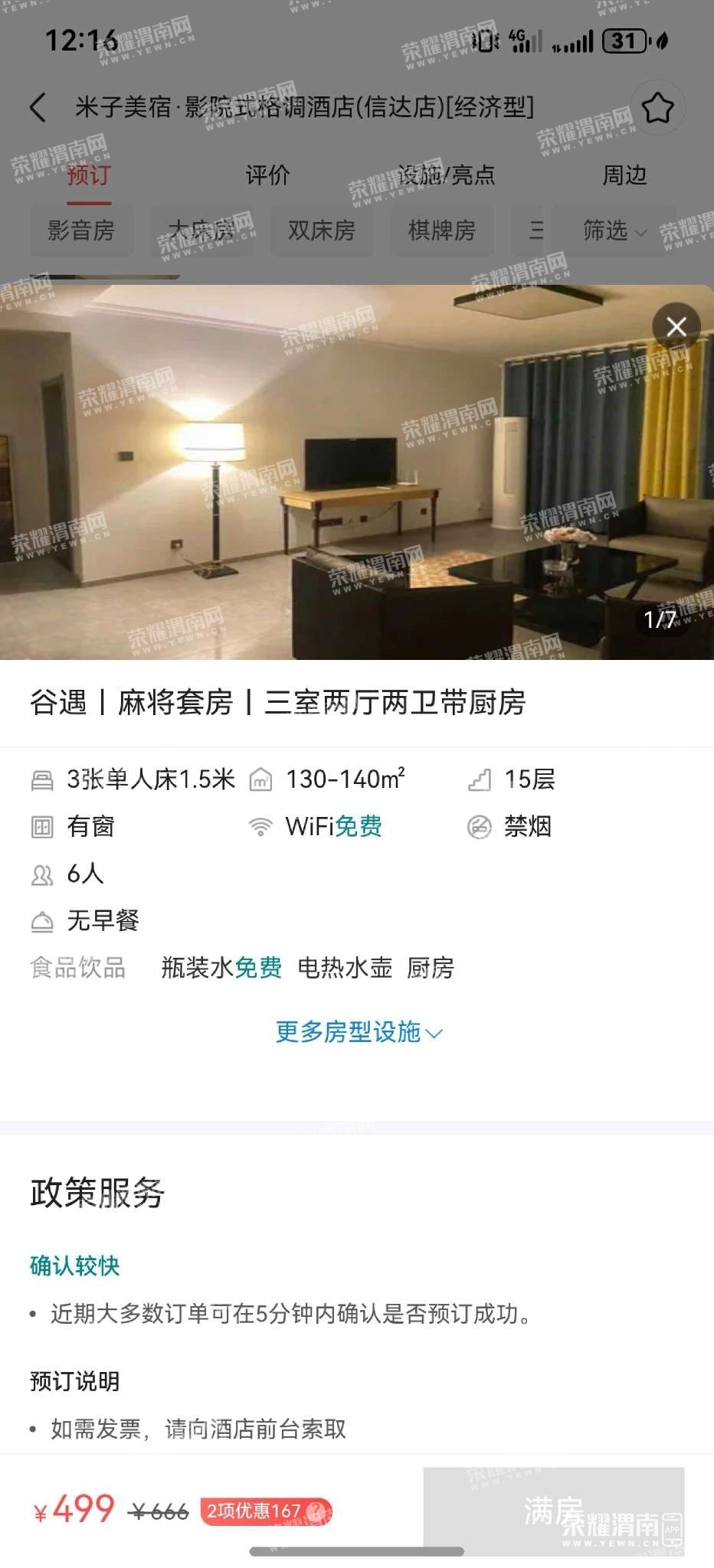Select the 影音房 filter chip

point(81,230)
